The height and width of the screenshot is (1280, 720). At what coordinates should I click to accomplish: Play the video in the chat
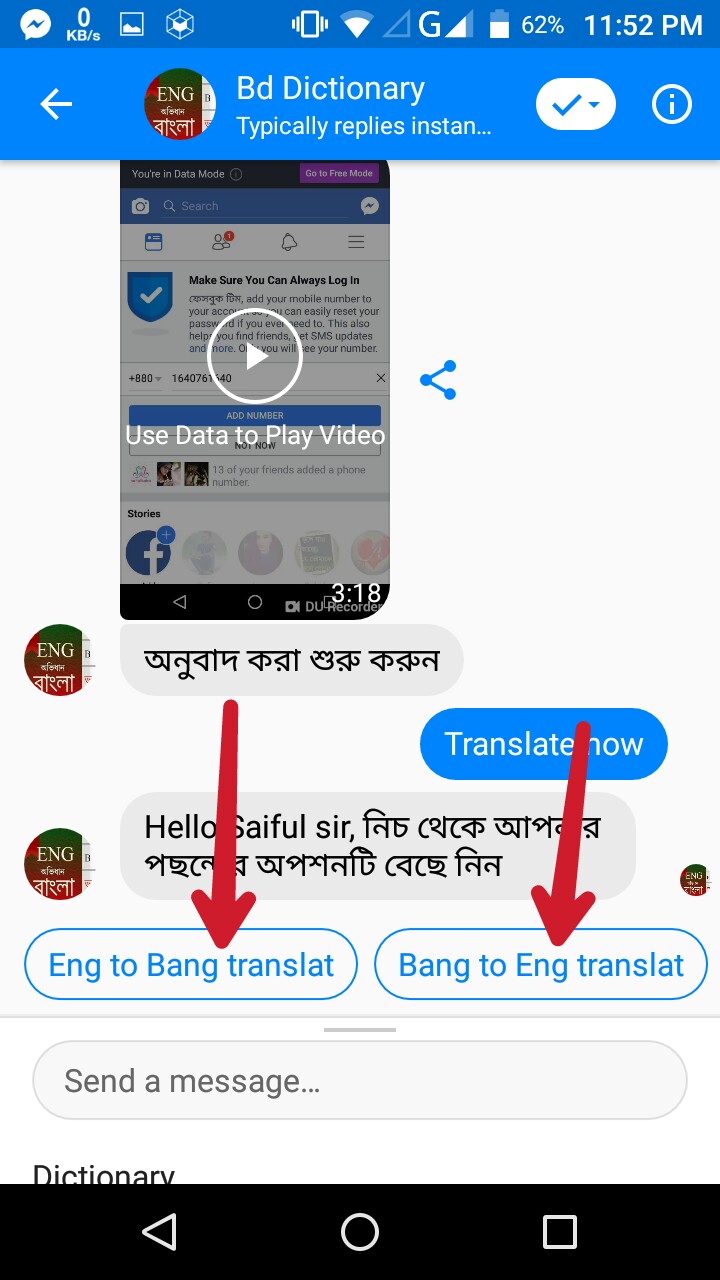[255, 357]
